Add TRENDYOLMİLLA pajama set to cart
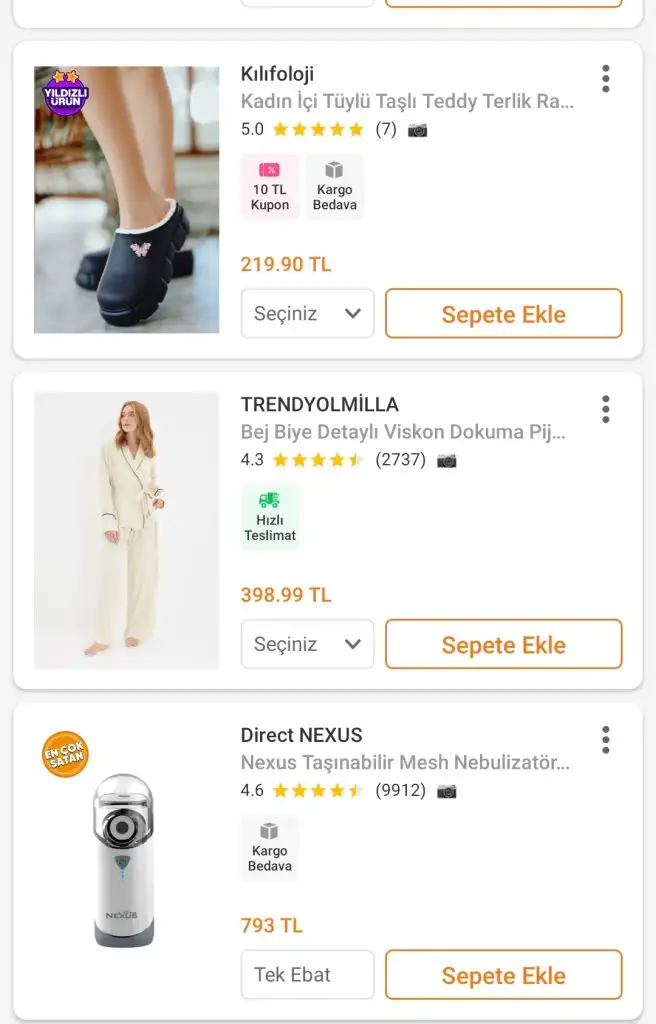Viewport: 656px width, 1024px height. (503, 645)
